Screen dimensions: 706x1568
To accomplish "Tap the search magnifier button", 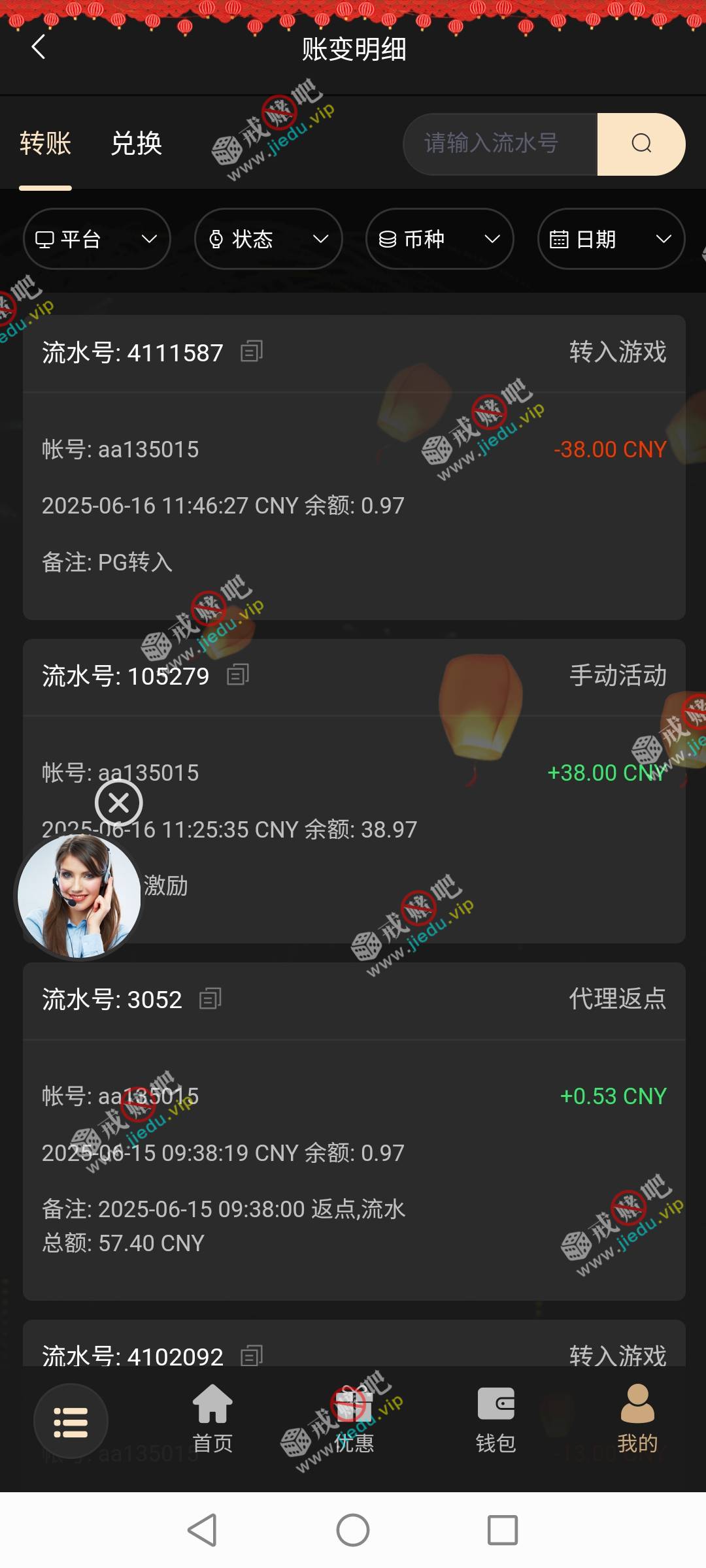I will (x=641, y=144).
